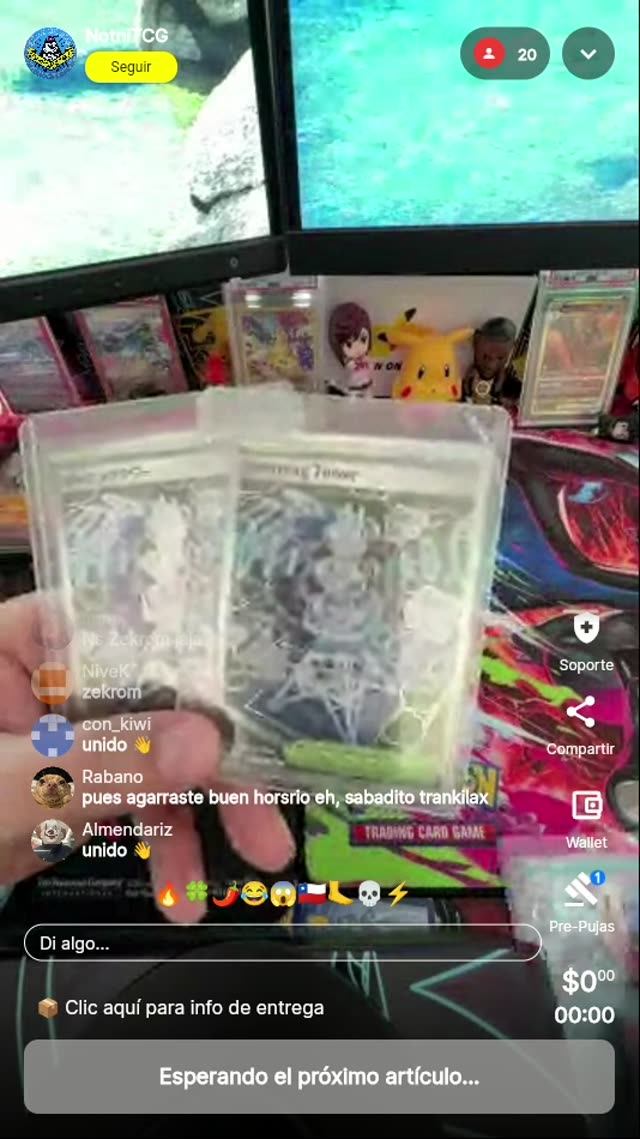Open Pre-Pujas gavel icon
The image size is (640, 1139).
click(582, 889)
